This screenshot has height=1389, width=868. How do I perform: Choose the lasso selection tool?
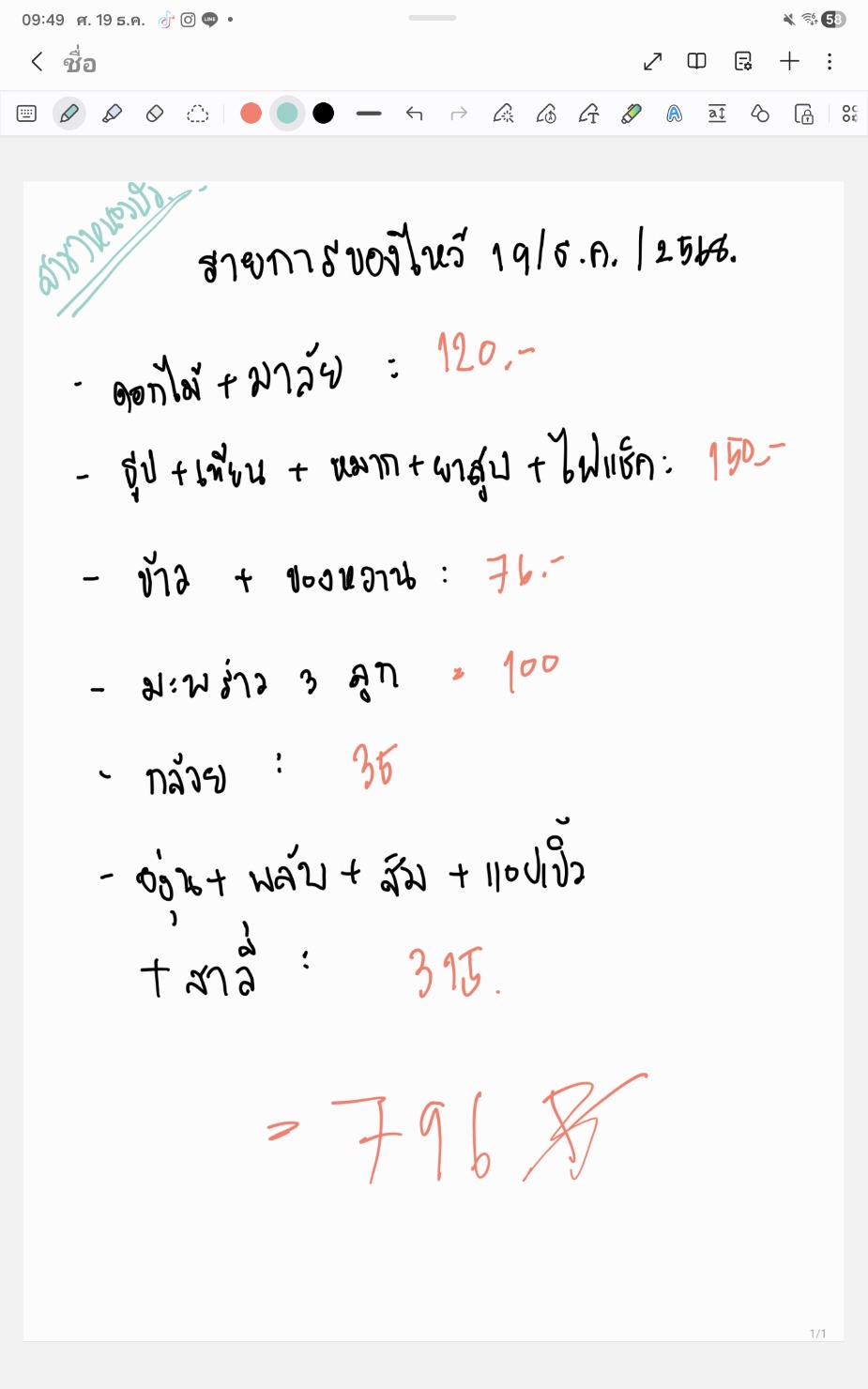pos(197,114)
